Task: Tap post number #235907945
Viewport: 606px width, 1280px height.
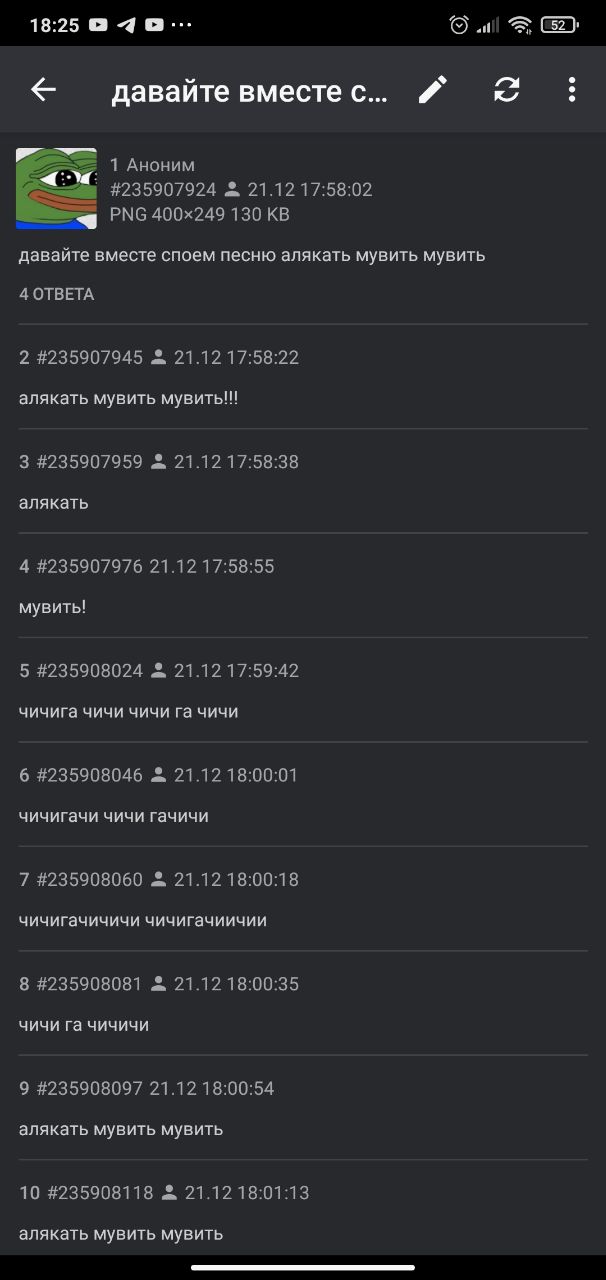Action: tap(90, 357)
